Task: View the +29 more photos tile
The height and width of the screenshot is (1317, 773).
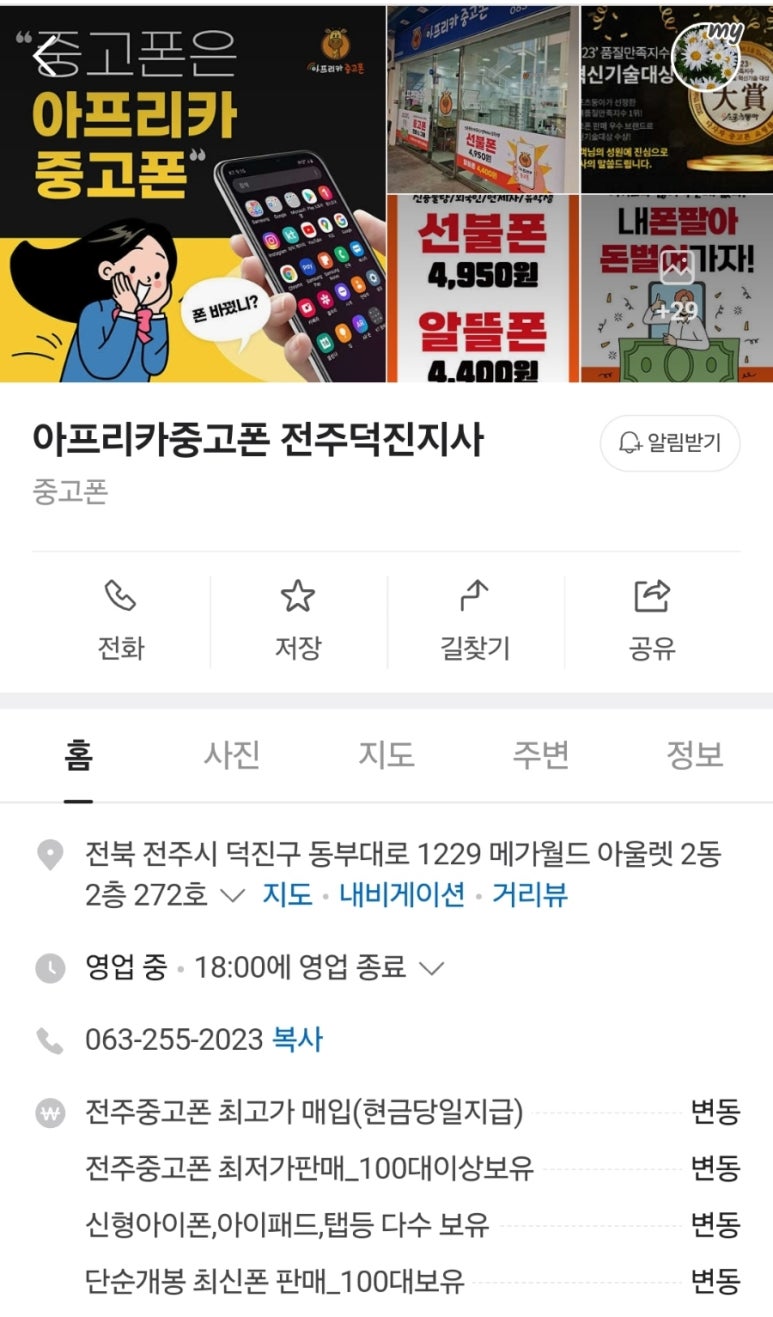Action: tap(676, 289)
